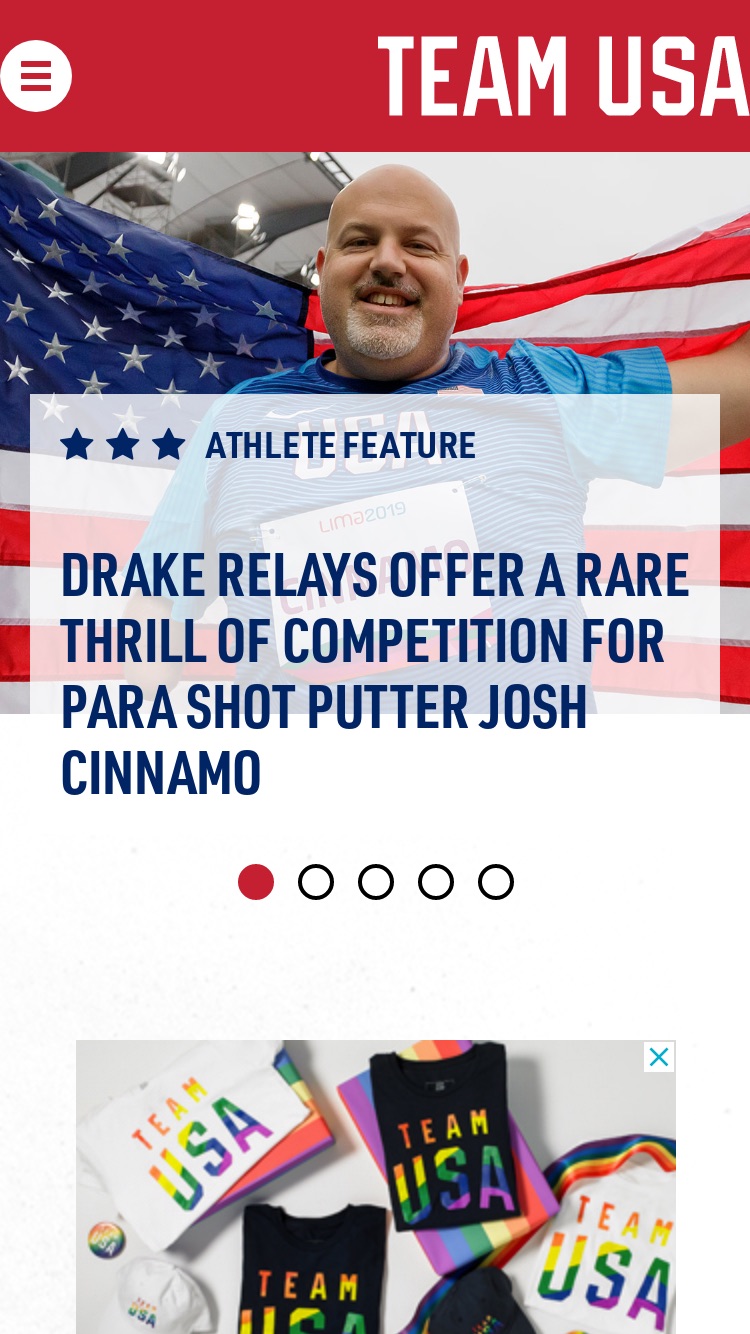Jump to the fourth carousel slide
The image size is (750, 1334).
click(x=436, y=882)
